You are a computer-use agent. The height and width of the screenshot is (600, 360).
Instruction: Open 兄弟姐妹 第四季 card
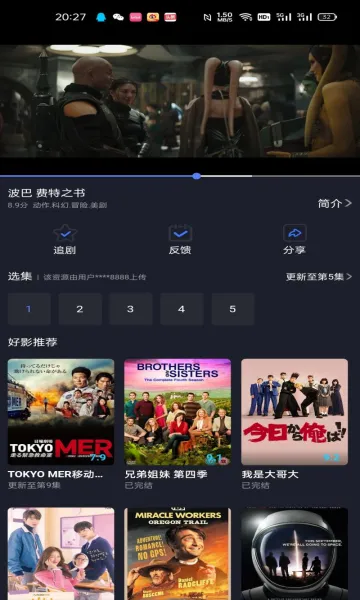point(178,424)
